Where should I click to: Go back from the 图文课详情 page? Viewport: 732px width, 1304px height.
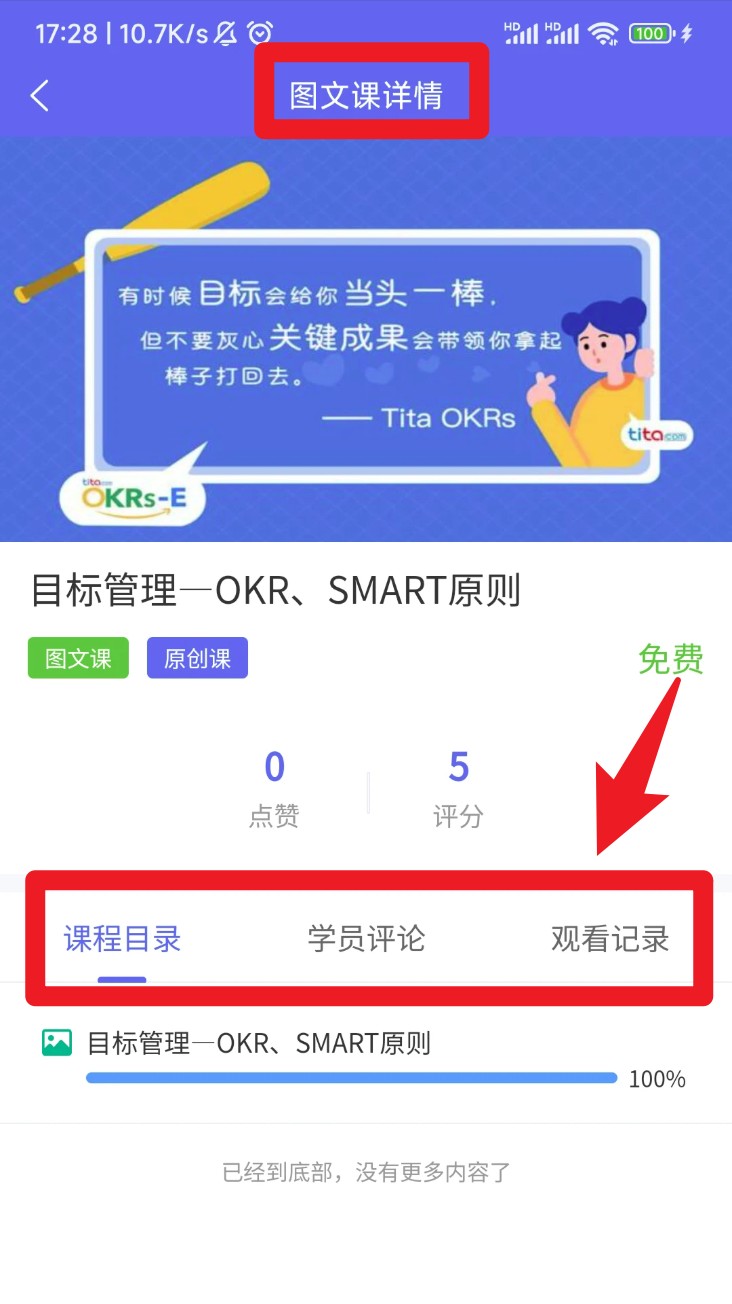click(40, 96)
